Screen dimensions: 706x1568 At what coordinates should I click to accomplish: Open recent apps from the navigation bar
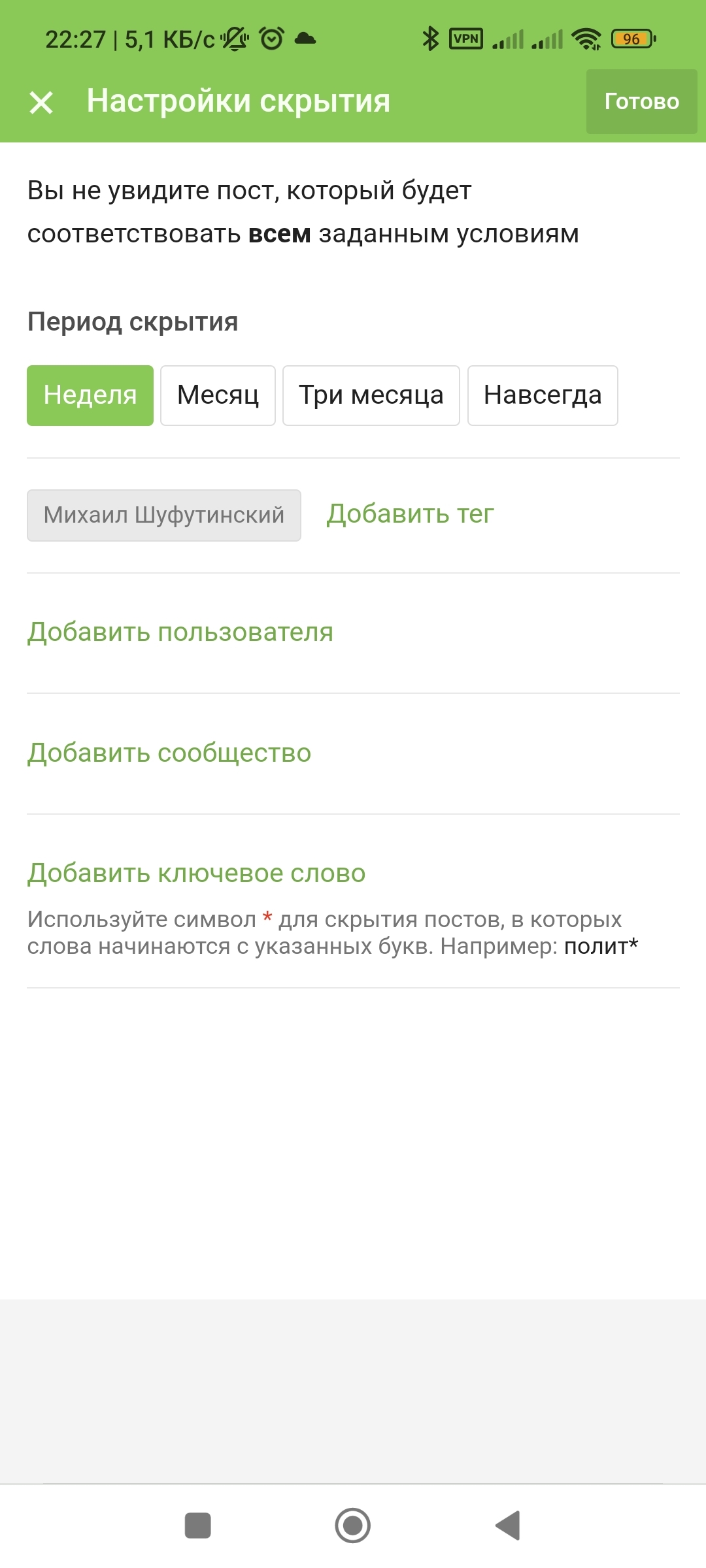point(198,1526)
